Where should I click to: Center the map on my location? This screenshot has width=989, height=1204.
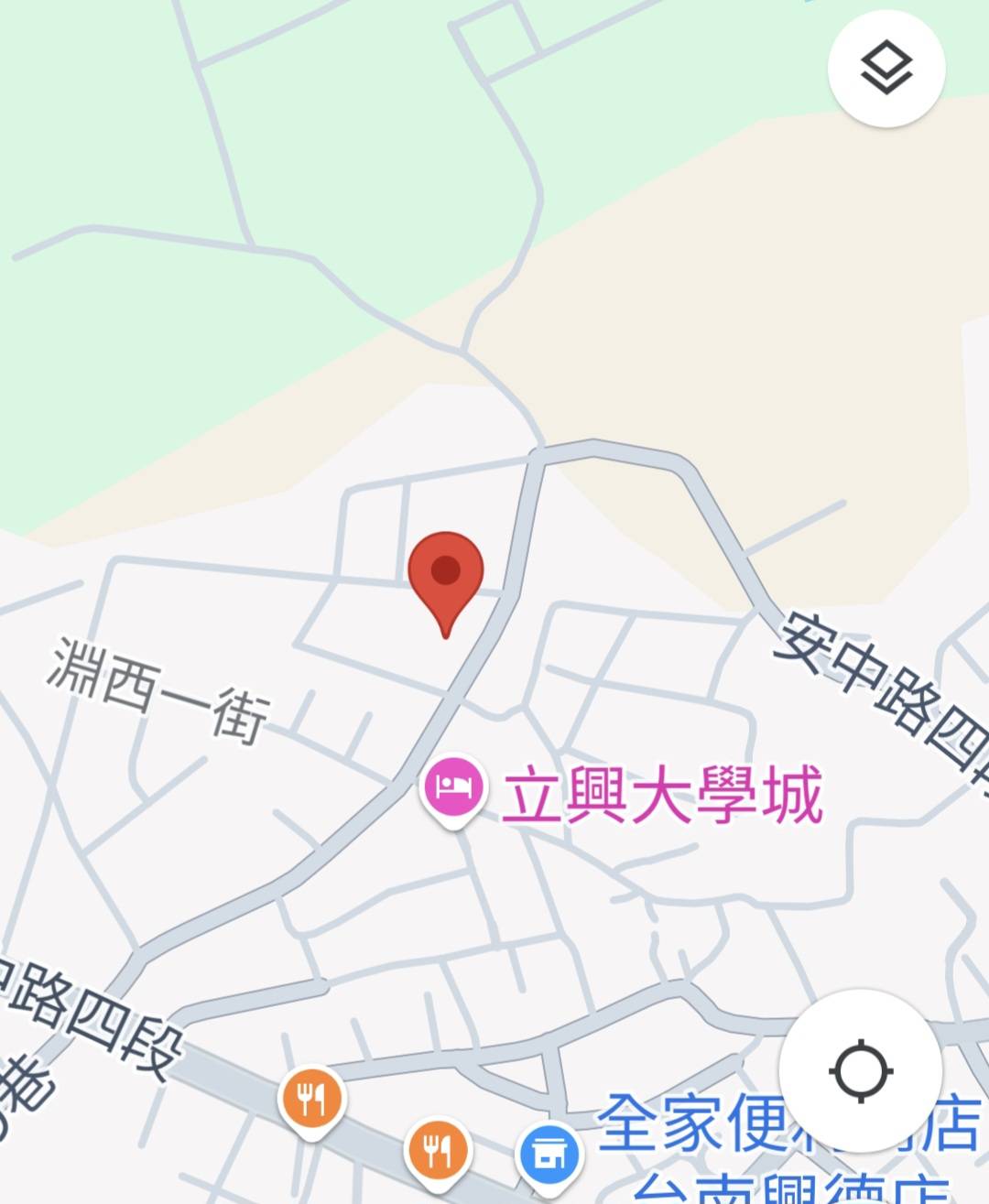pos(860,1070)
